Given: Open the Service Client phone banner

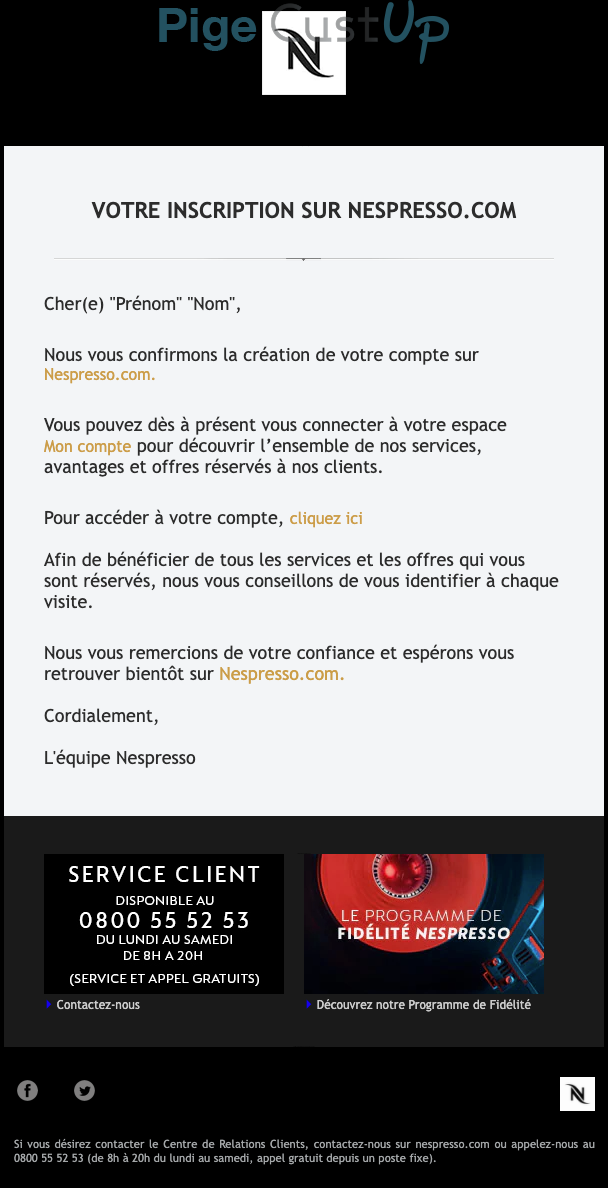Looking at the screenshot, I should [x=164, y=923].
